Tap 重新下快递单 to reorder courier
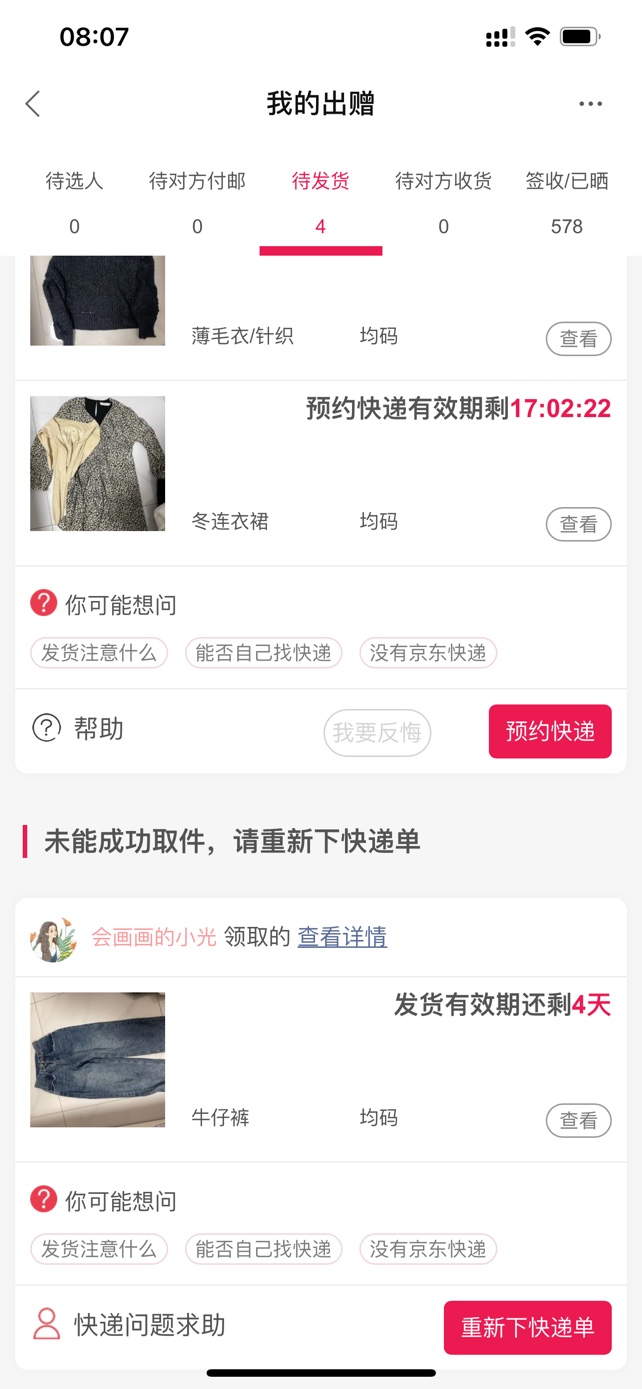Viewport: 642px width, 1389px height. (x=527, y=1327)
